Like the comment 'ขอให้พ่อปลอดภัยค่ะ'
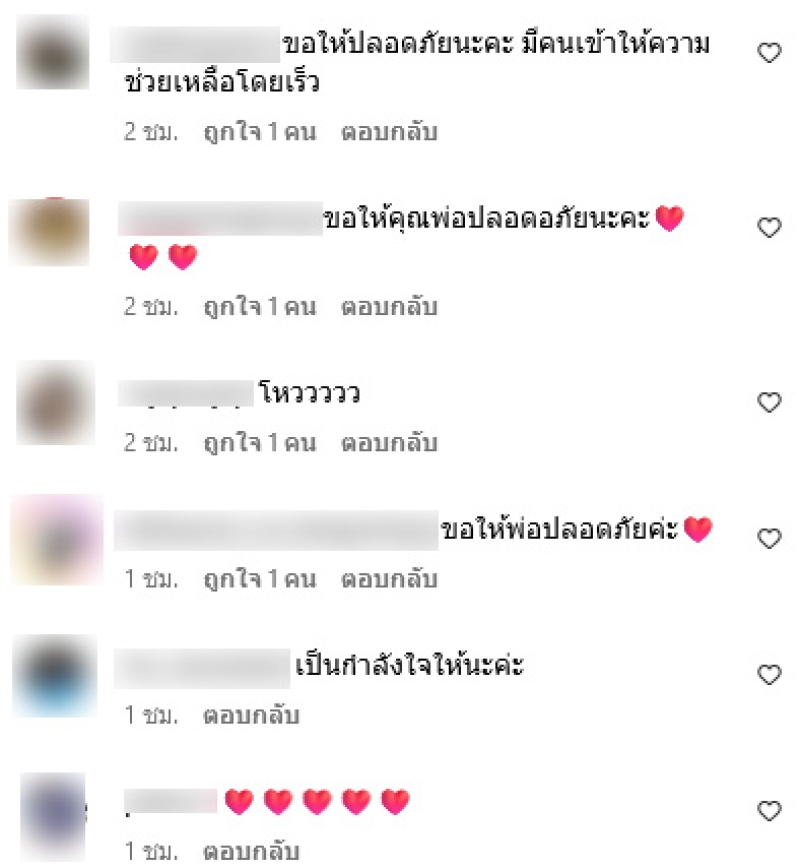Screen dimensions: 800x868 tap(769, 539)
